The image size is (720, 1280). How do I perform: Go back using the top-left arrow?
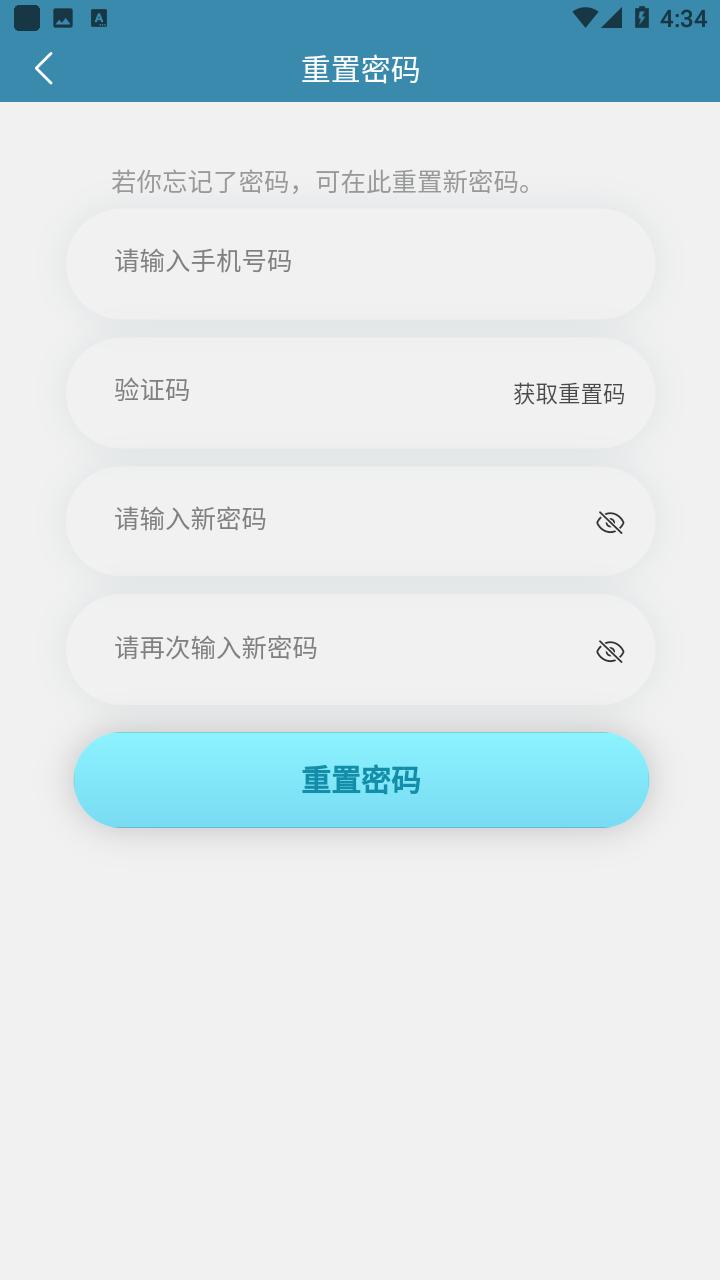(43, 68)
